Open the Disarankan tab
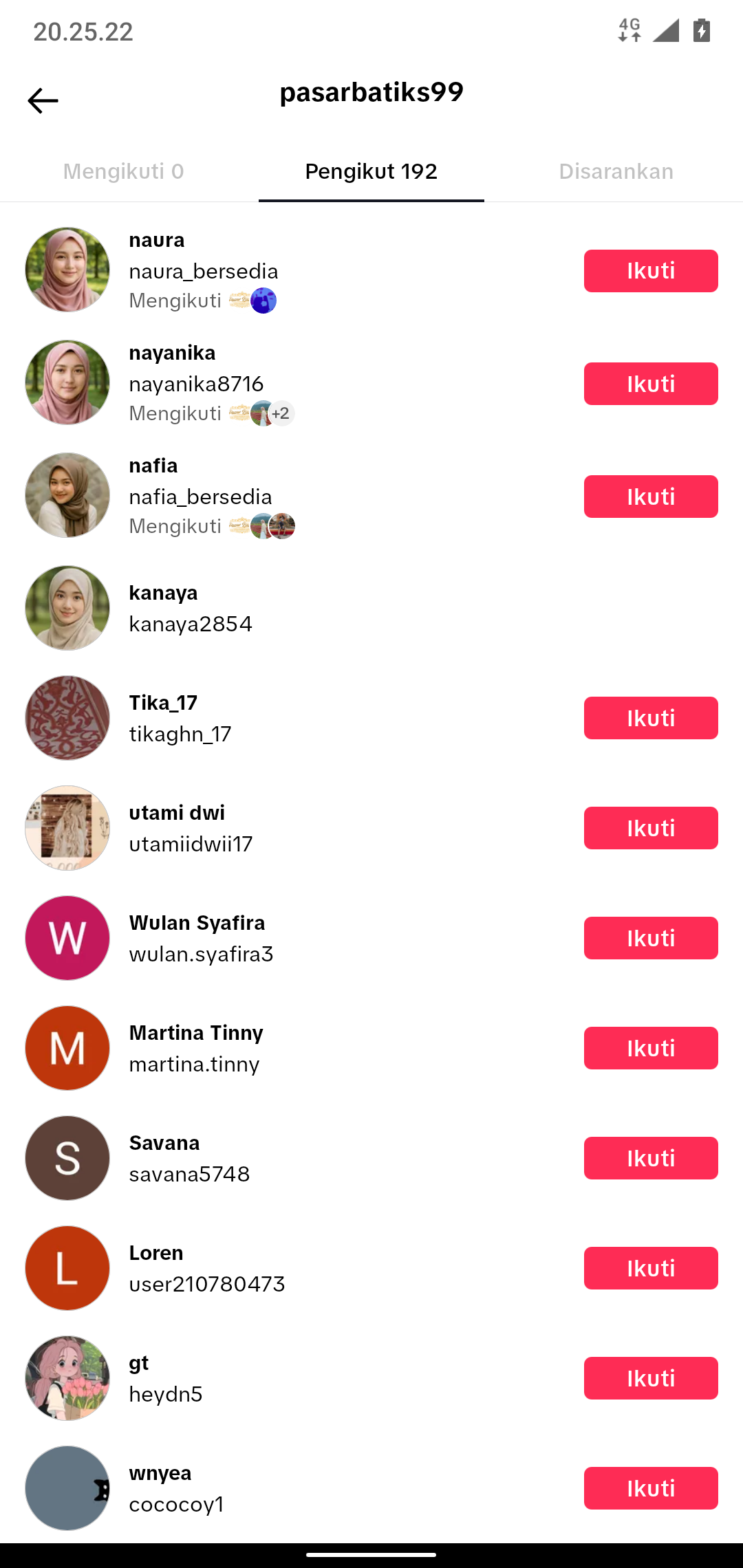 (x=616, y=171)
